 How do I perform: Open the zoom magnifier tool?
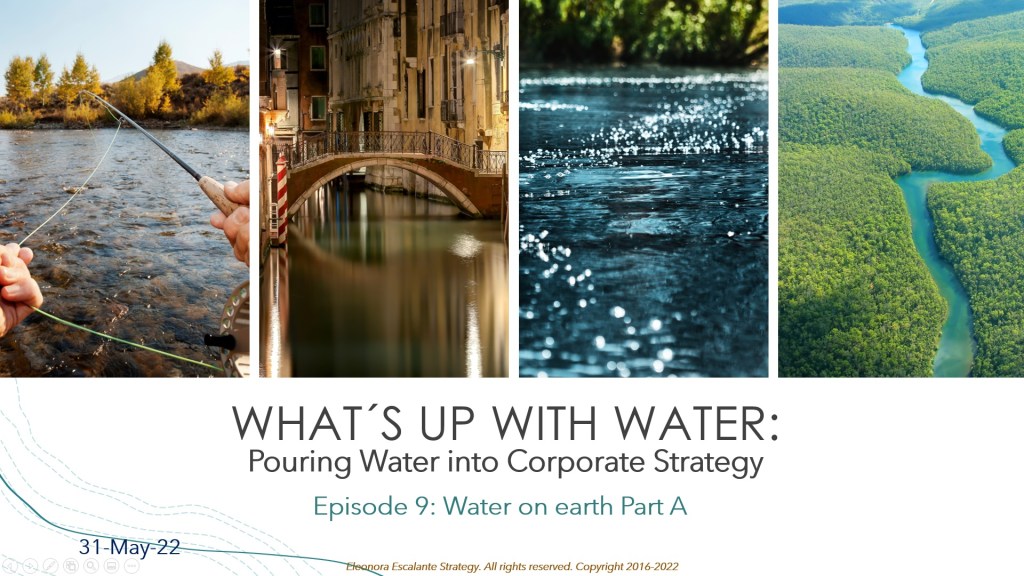[91, 566]
